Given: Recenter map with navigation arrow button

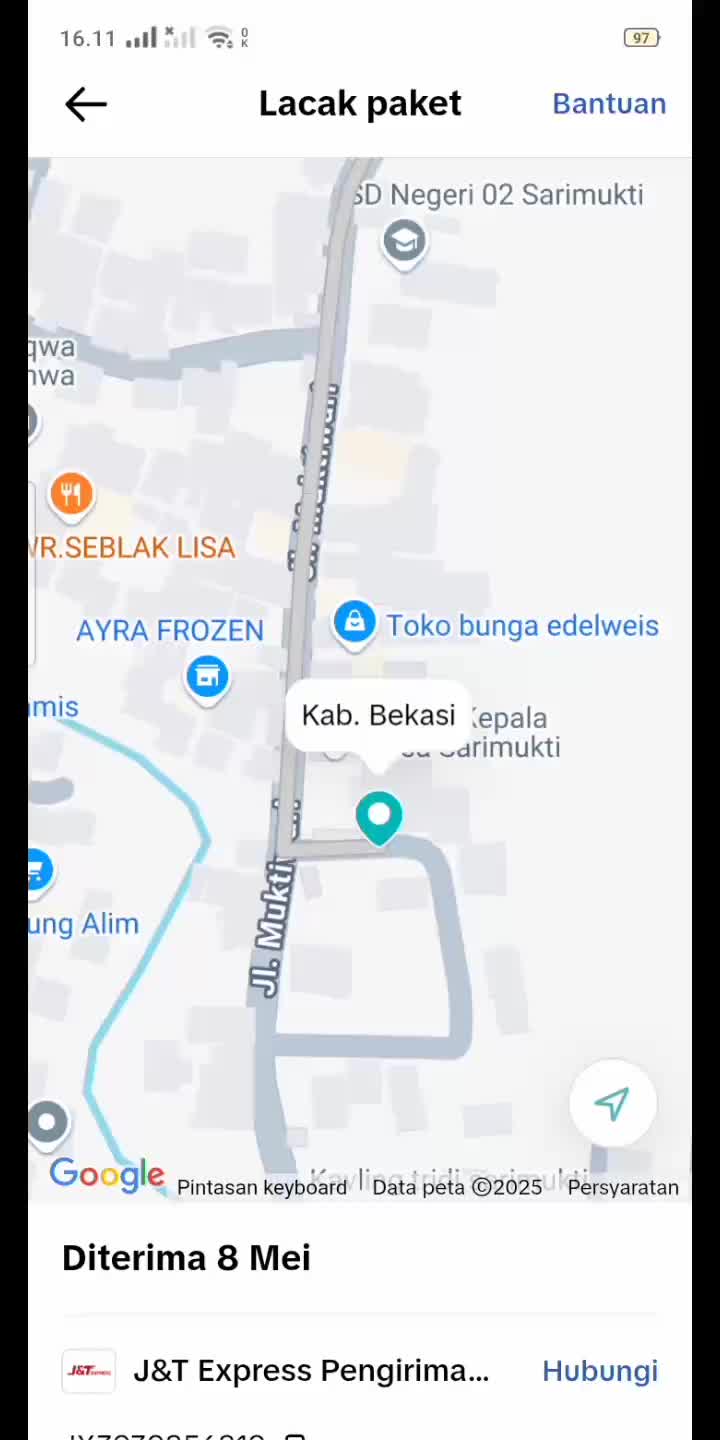Looking at the screenshot, I should 612,1103.
